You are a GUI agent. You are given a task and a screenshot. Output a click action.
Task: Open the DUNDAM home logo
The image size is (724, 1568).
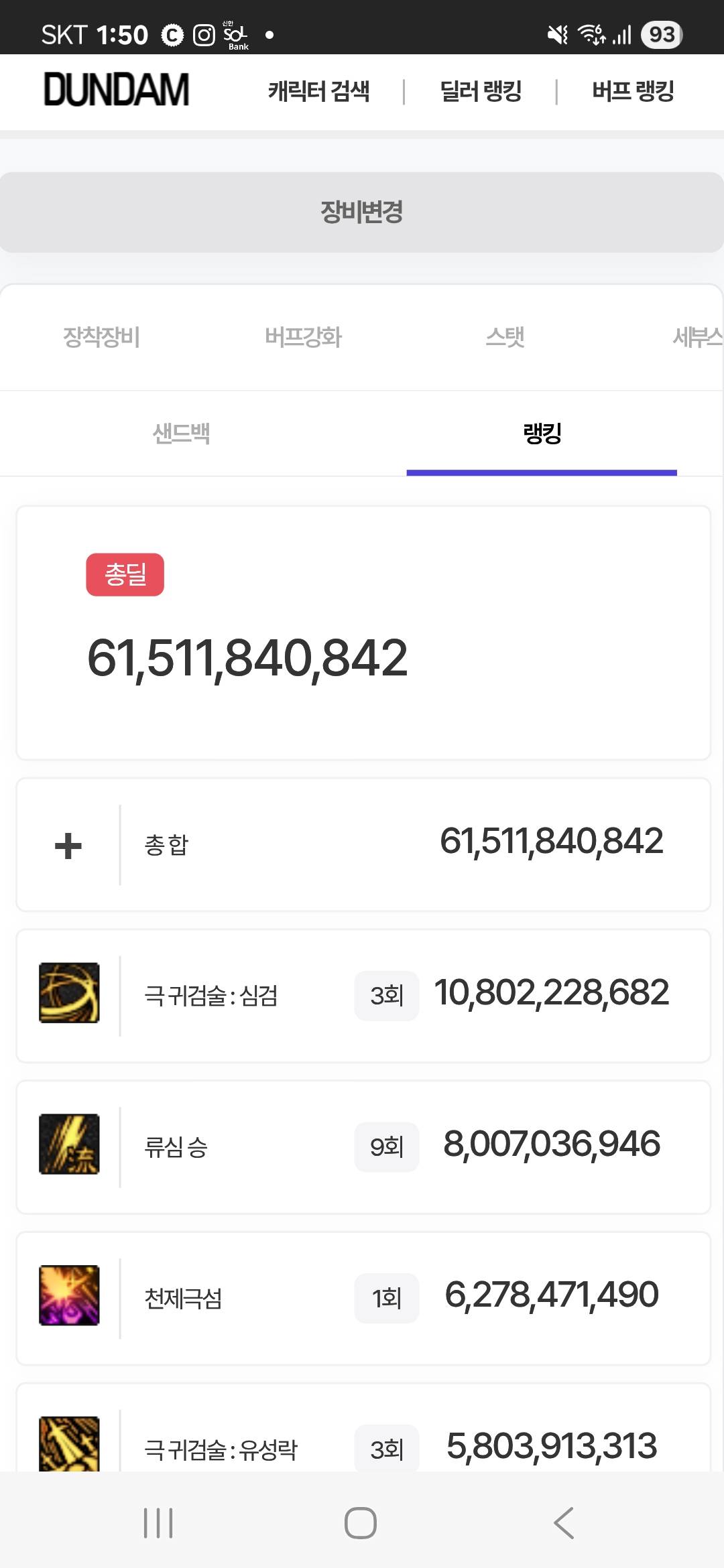[x=116, y=90]
